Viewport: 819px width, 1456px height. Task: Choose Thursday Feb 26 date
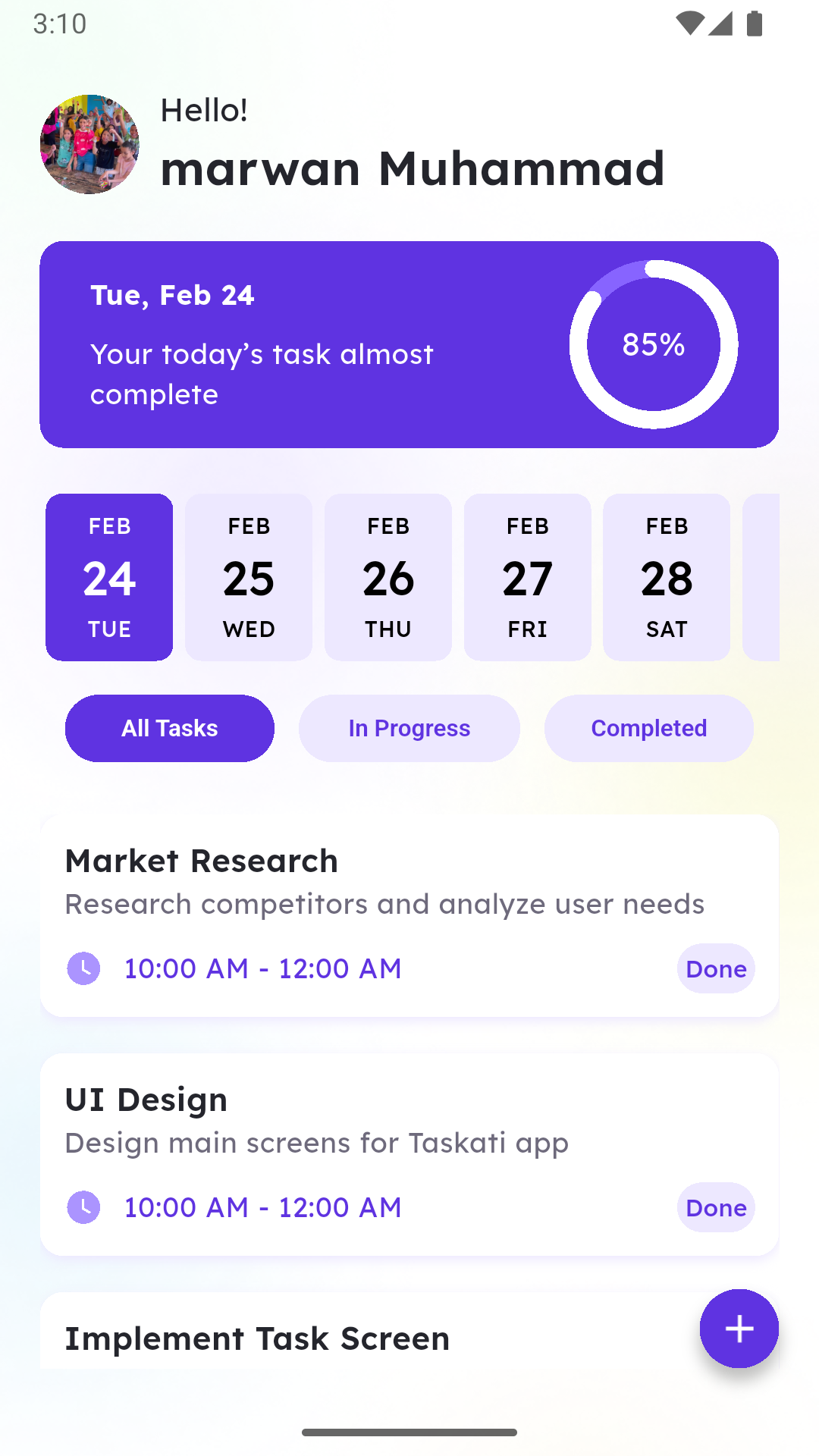click(388, 577)
